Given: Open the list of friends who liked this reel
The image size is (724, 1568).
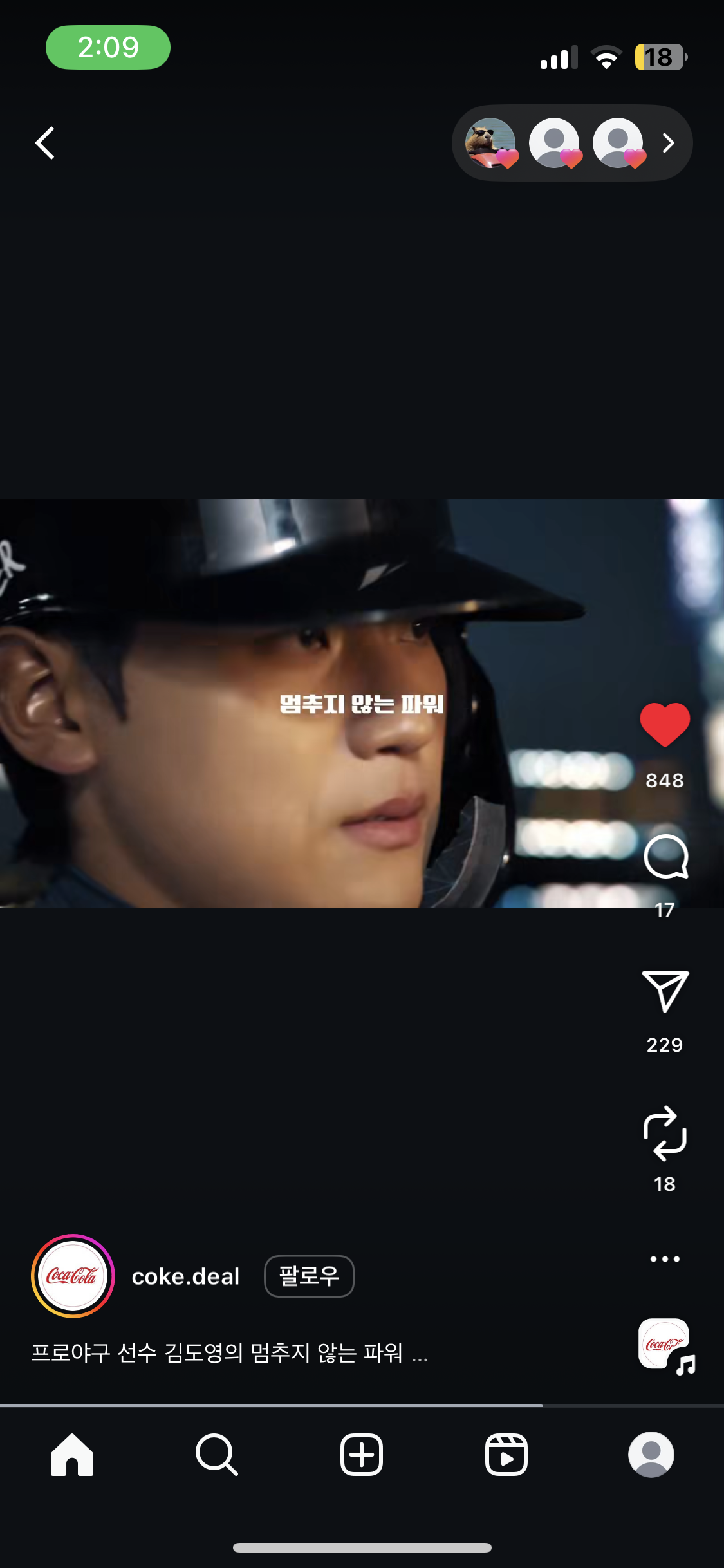Looking at the screenshot, I should 571,143.
